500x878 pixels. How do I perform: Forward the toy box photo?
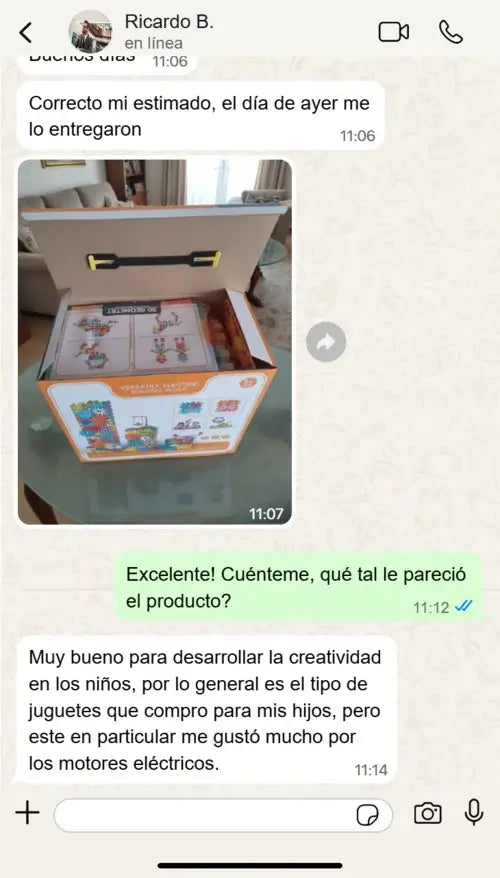pos(326,342)
